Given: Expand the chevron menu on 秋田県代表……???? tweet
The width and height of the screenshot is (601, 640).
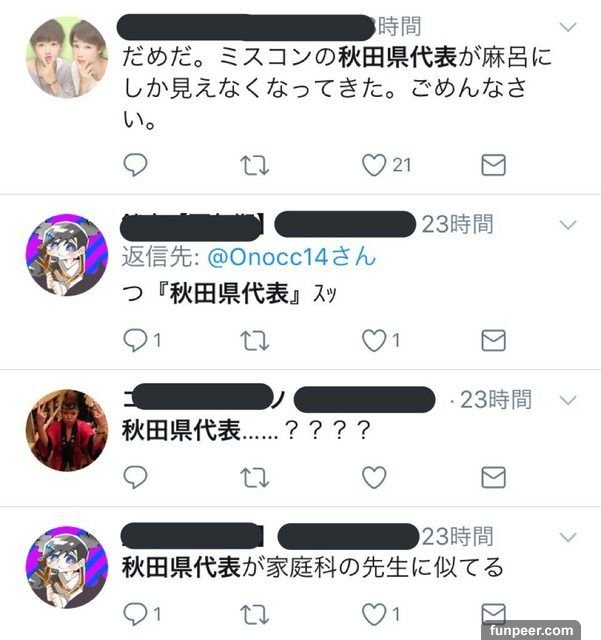Looking at the screenshot, I should point(568,400).
